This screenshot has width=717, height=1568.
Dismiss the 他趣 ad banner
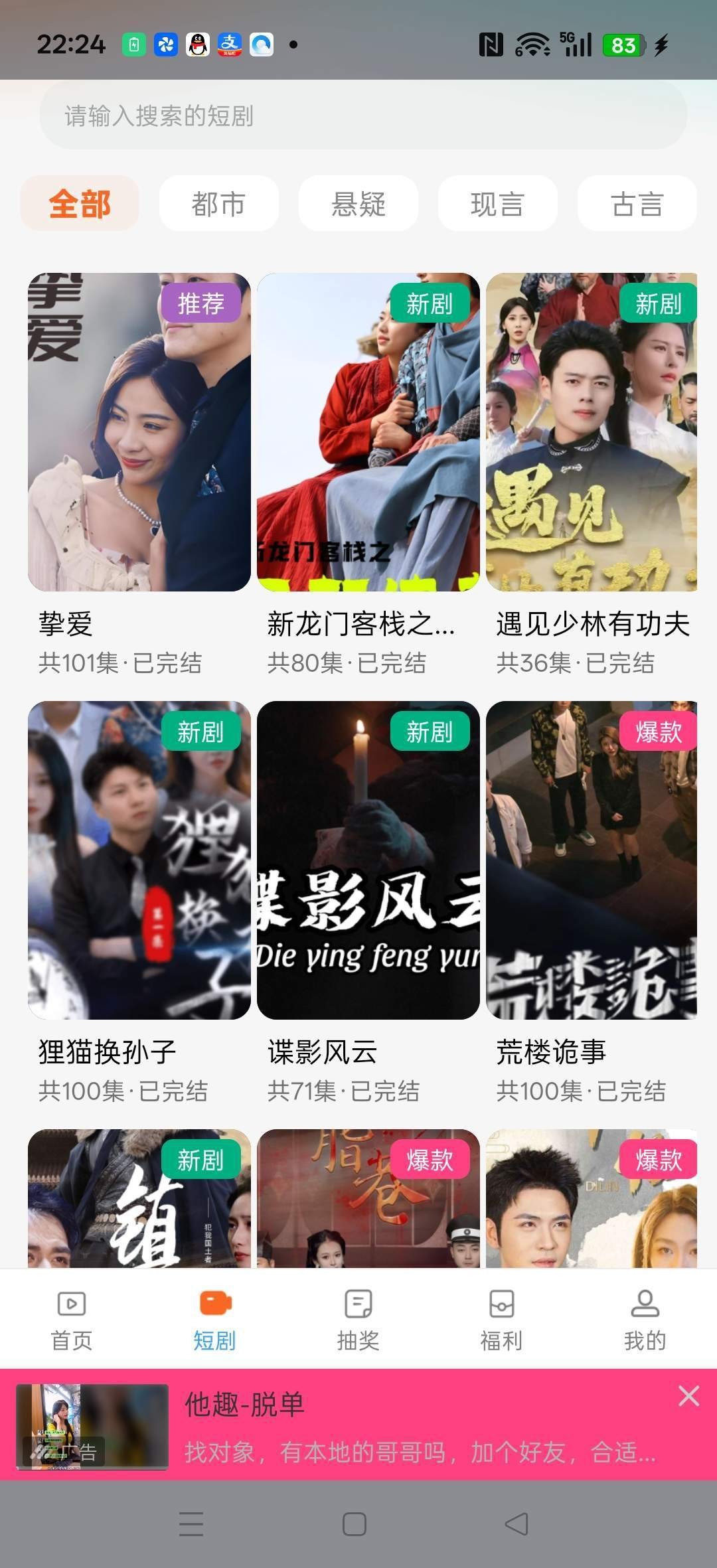(x=688, y=1396)
